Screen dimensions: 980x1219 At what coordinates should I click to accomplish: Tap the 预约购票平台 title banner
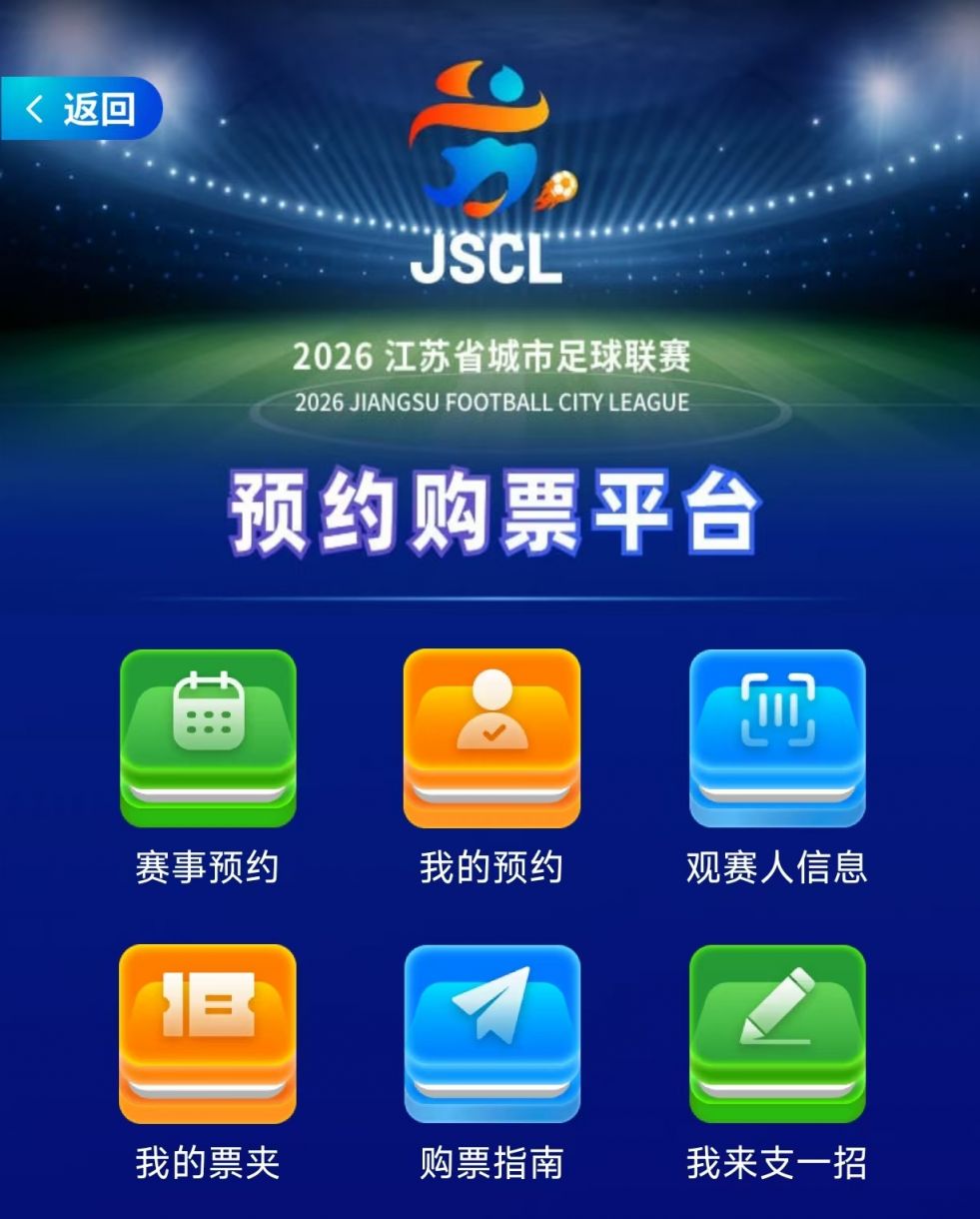click(490, 512)
